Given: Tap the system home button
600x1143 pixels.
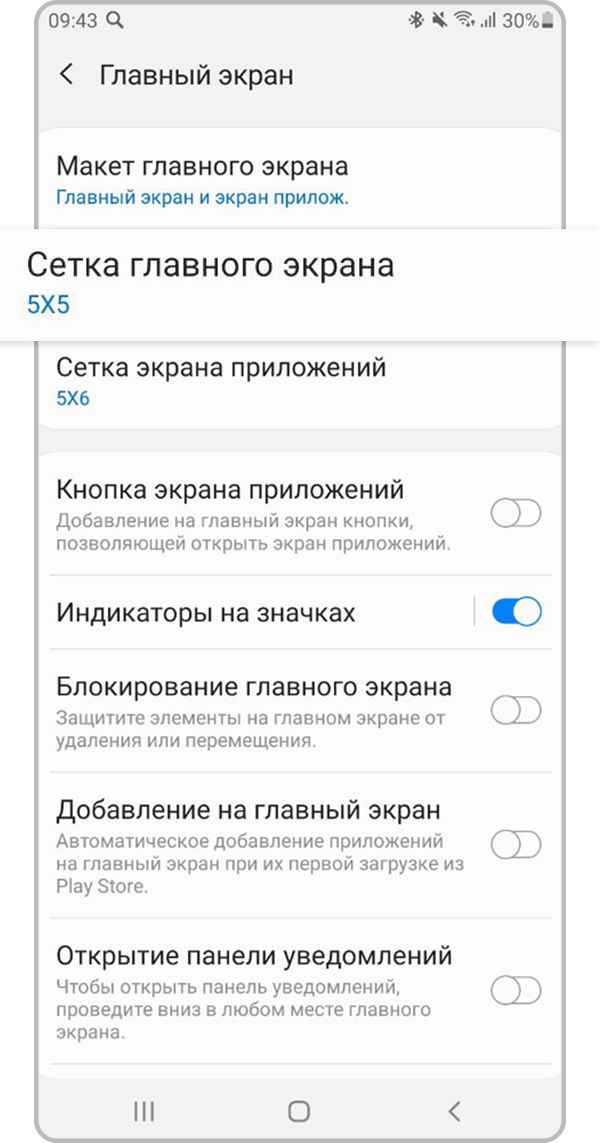Looking at the screenshot, I should pyautogui.click(x=299, y=1111).
